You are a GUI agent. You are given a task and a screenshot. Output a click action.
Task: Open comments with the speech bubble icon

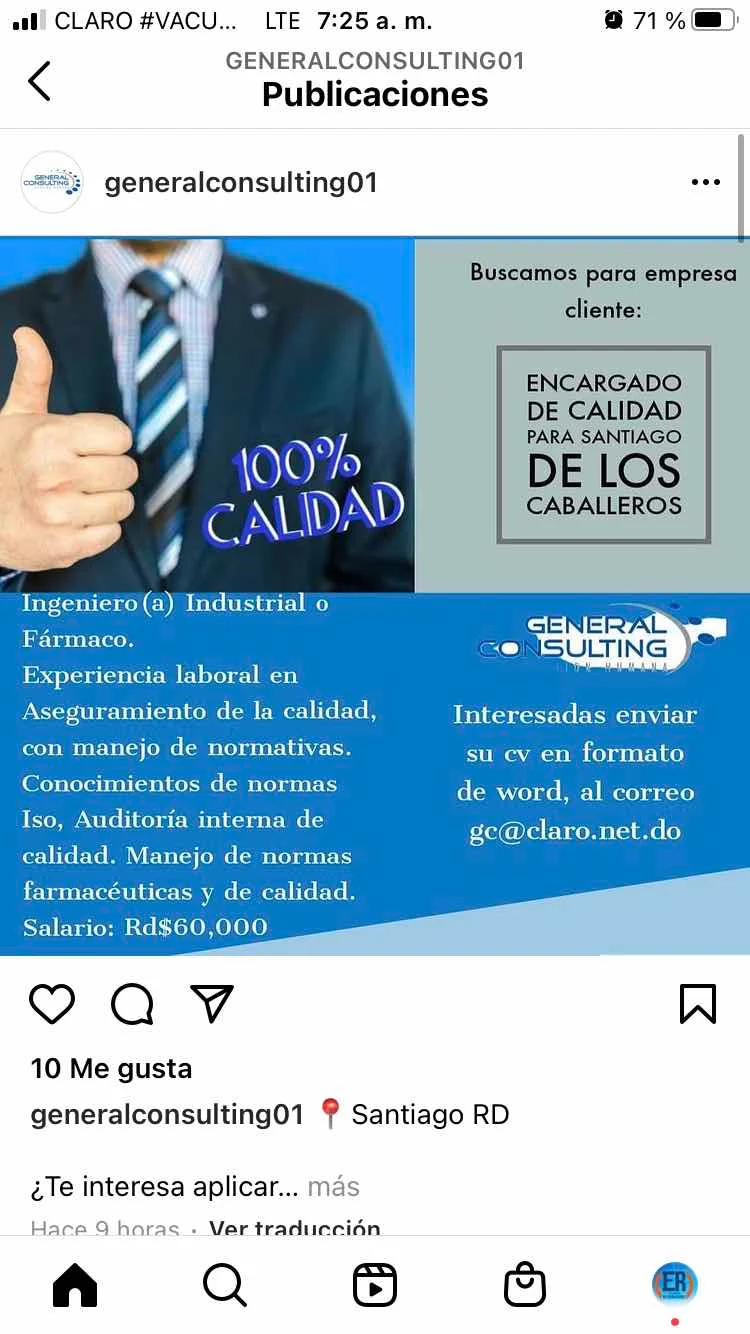tap(132, 1003)
